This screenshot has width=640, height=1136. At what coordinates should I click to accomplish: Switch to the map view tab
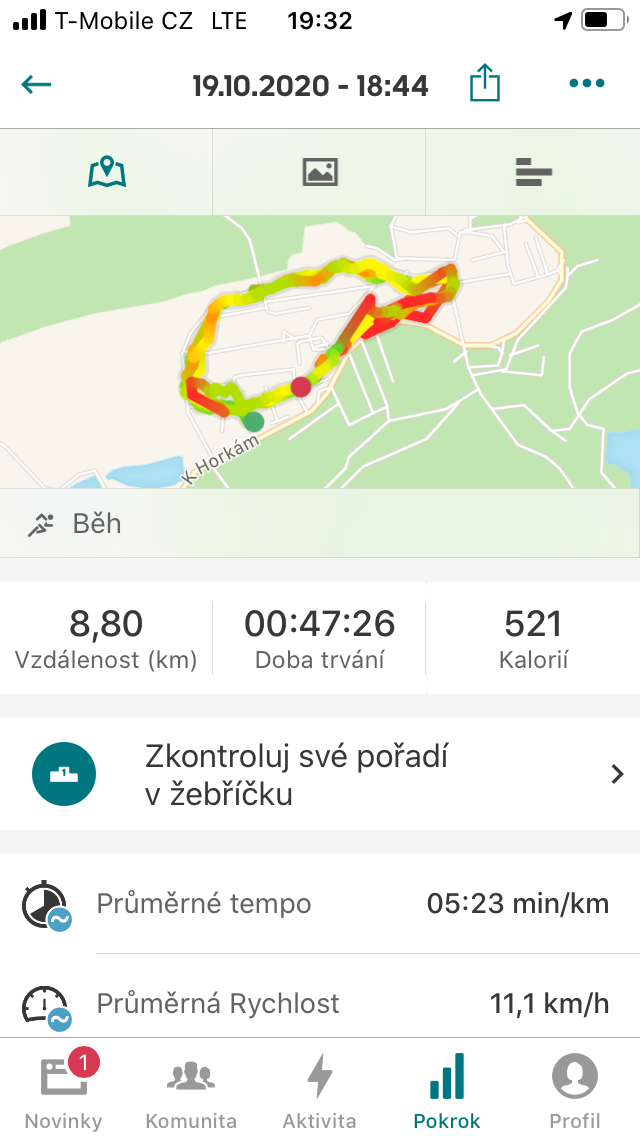click(107, 172)
